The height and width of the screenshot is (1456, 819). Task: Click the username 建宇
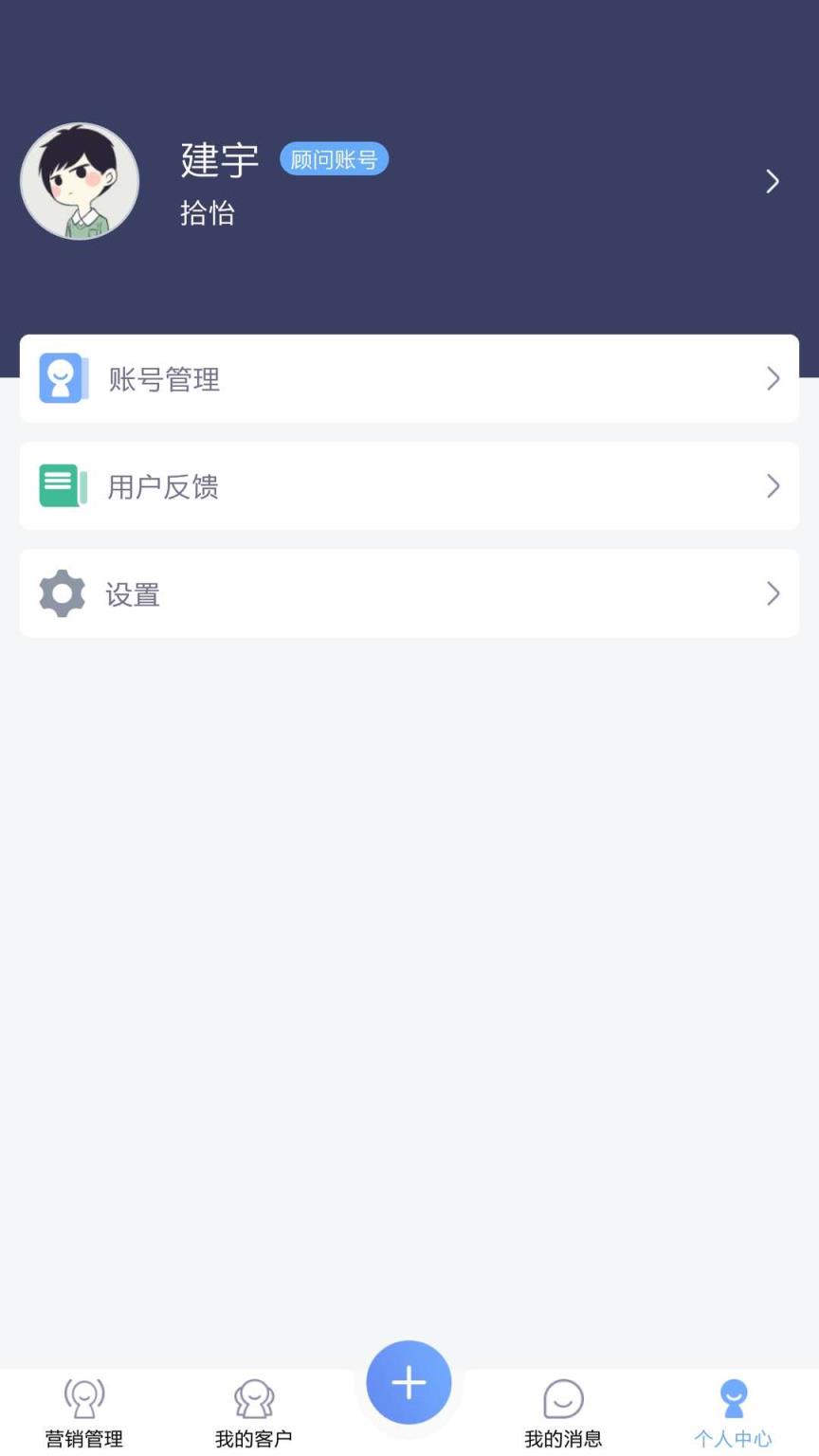click(220, 159)
